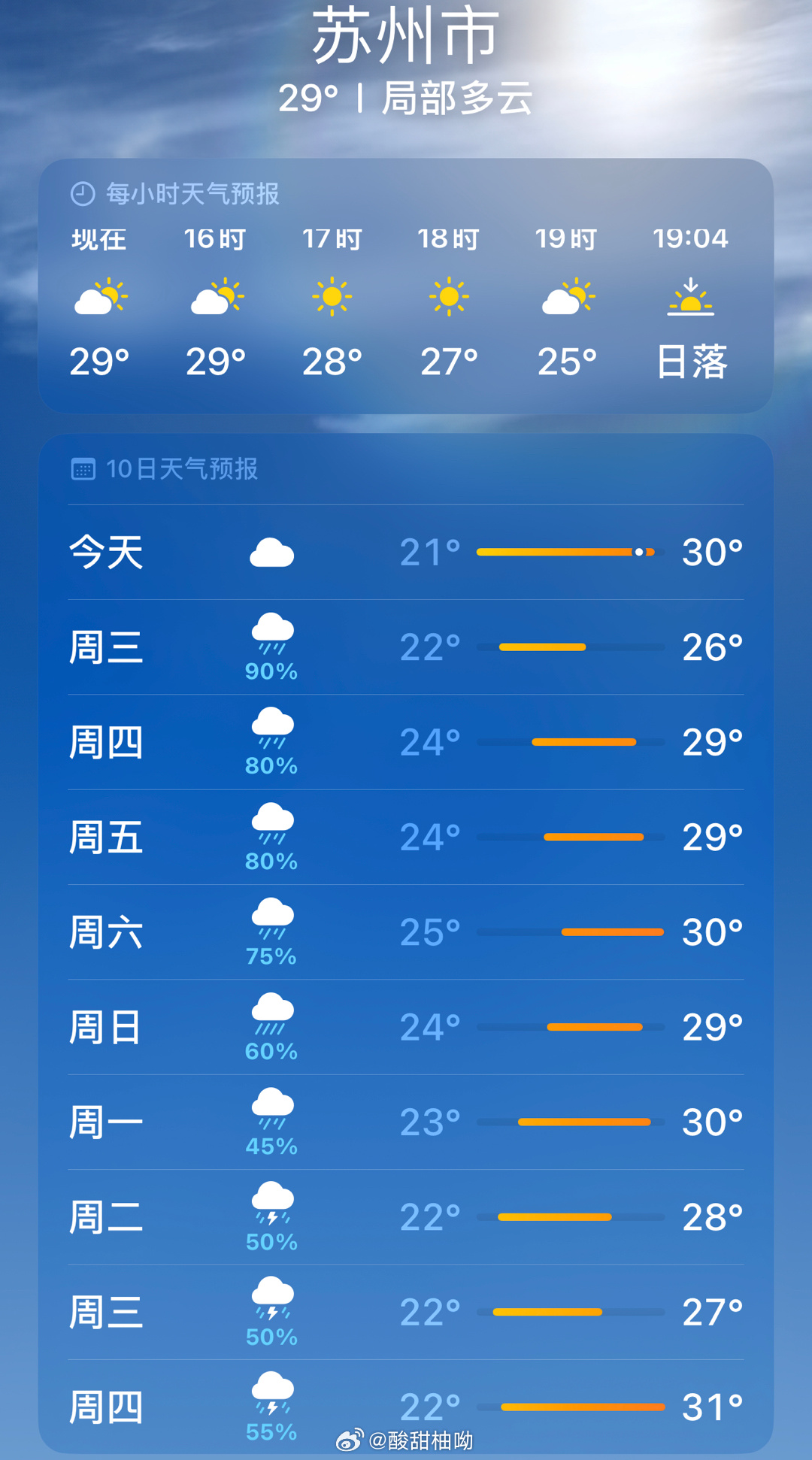Open the 今天 forecast row
812x1460 pixels.
406,551
